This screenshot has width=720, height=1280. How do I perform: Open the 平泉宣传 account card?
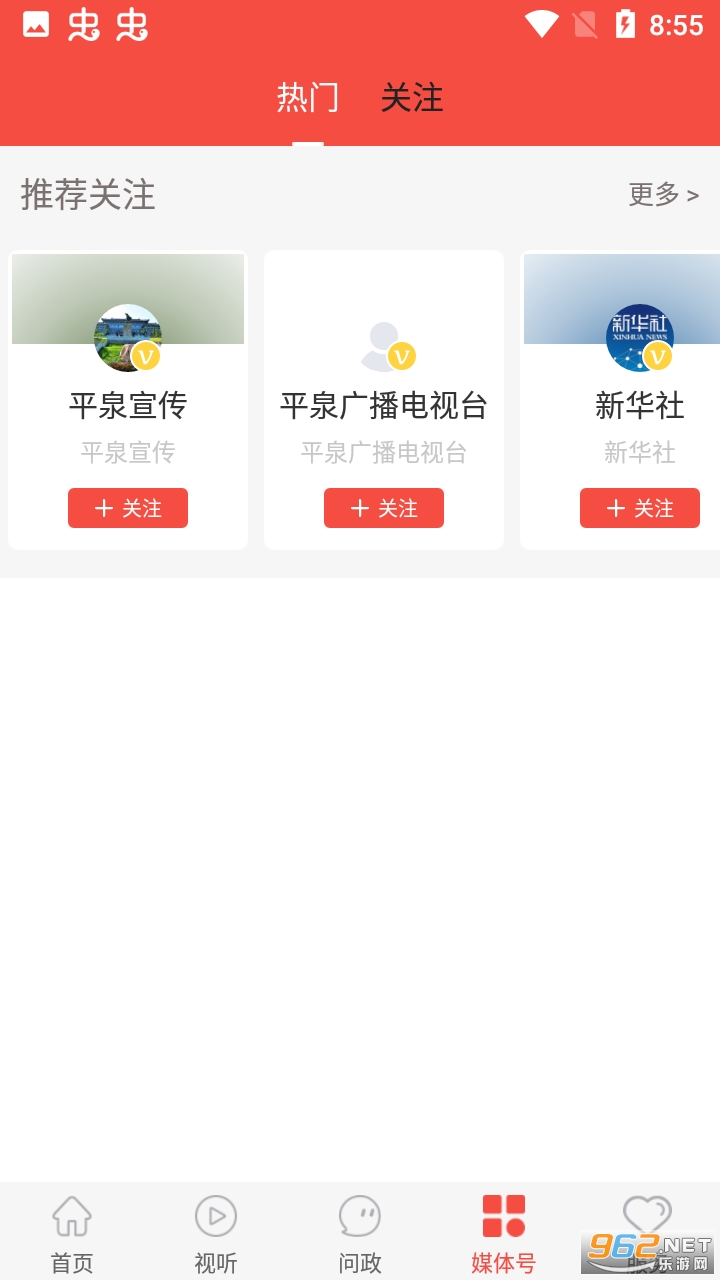tap(128, 405)
